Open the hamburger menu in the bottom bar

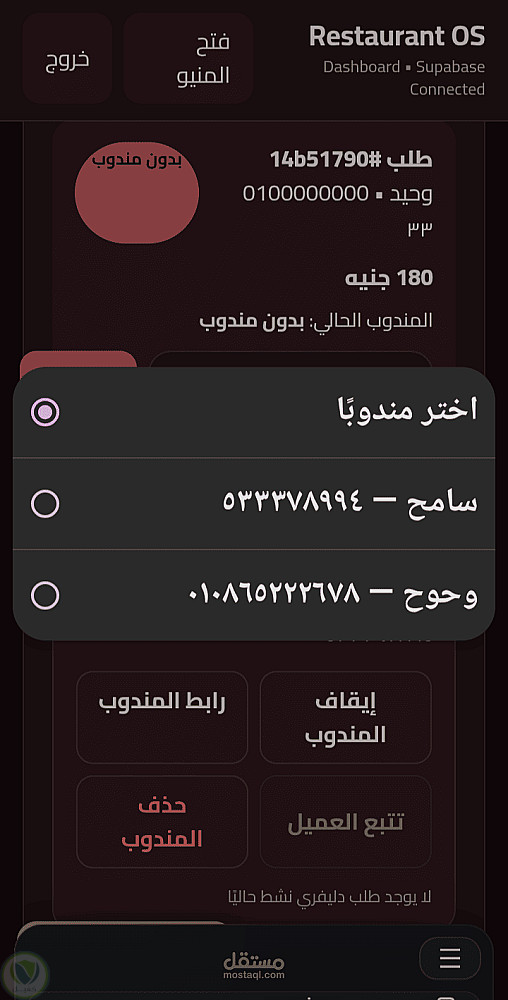(450, 958)
